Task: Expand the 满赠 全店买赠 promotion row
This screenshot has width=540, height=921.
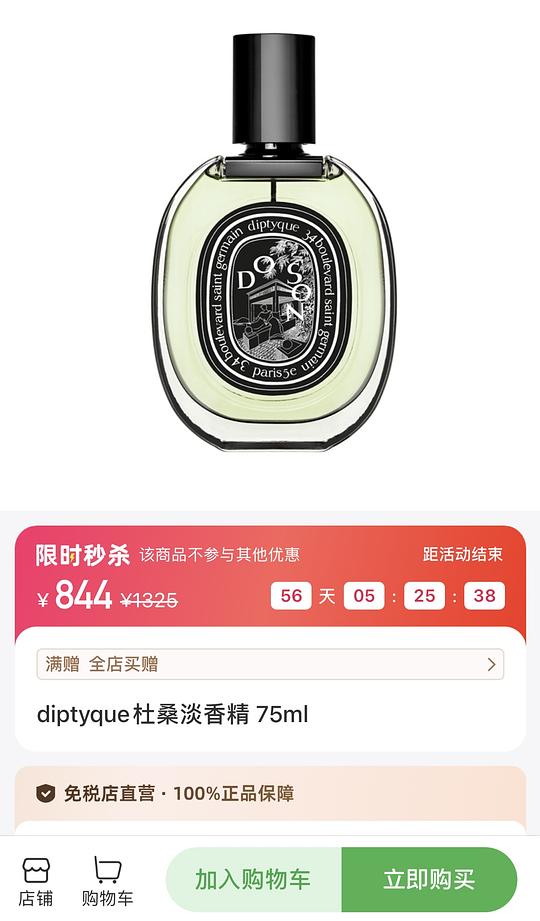Action: pyautogui.click(x=270, y=664)
